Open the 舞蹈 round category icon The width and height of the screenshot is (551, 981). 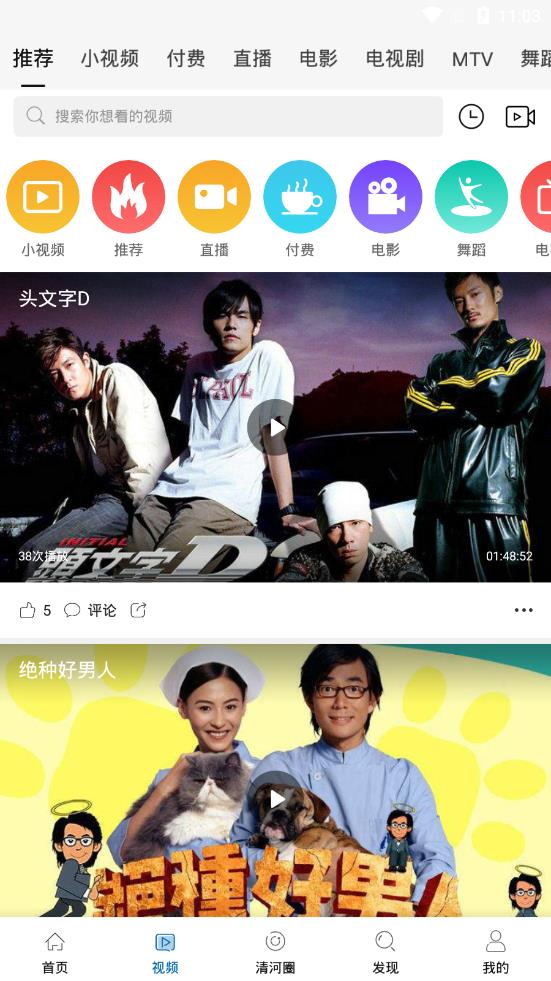coord(471,196)
